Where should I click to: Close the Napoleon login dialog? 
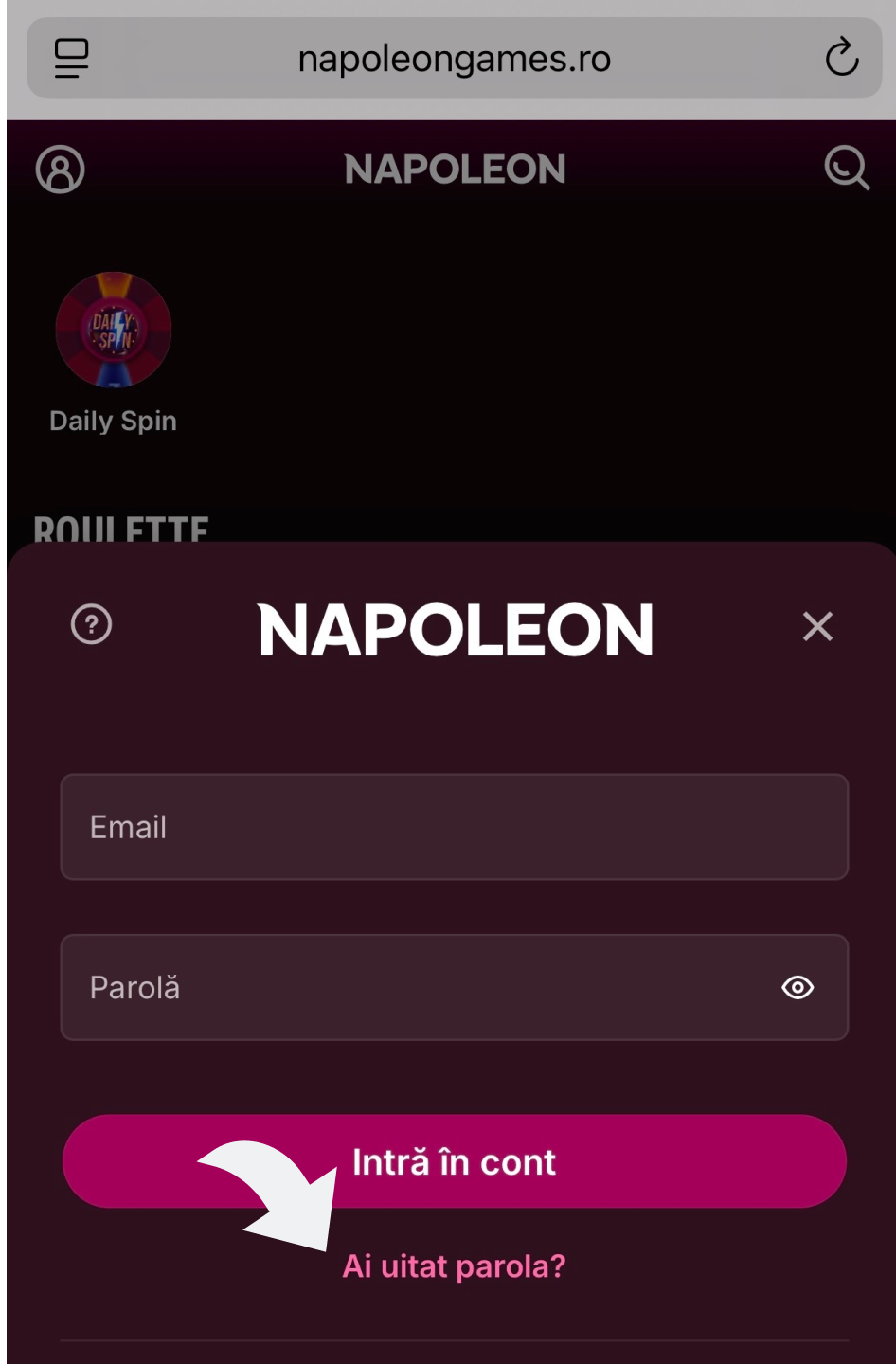[817, 626]
